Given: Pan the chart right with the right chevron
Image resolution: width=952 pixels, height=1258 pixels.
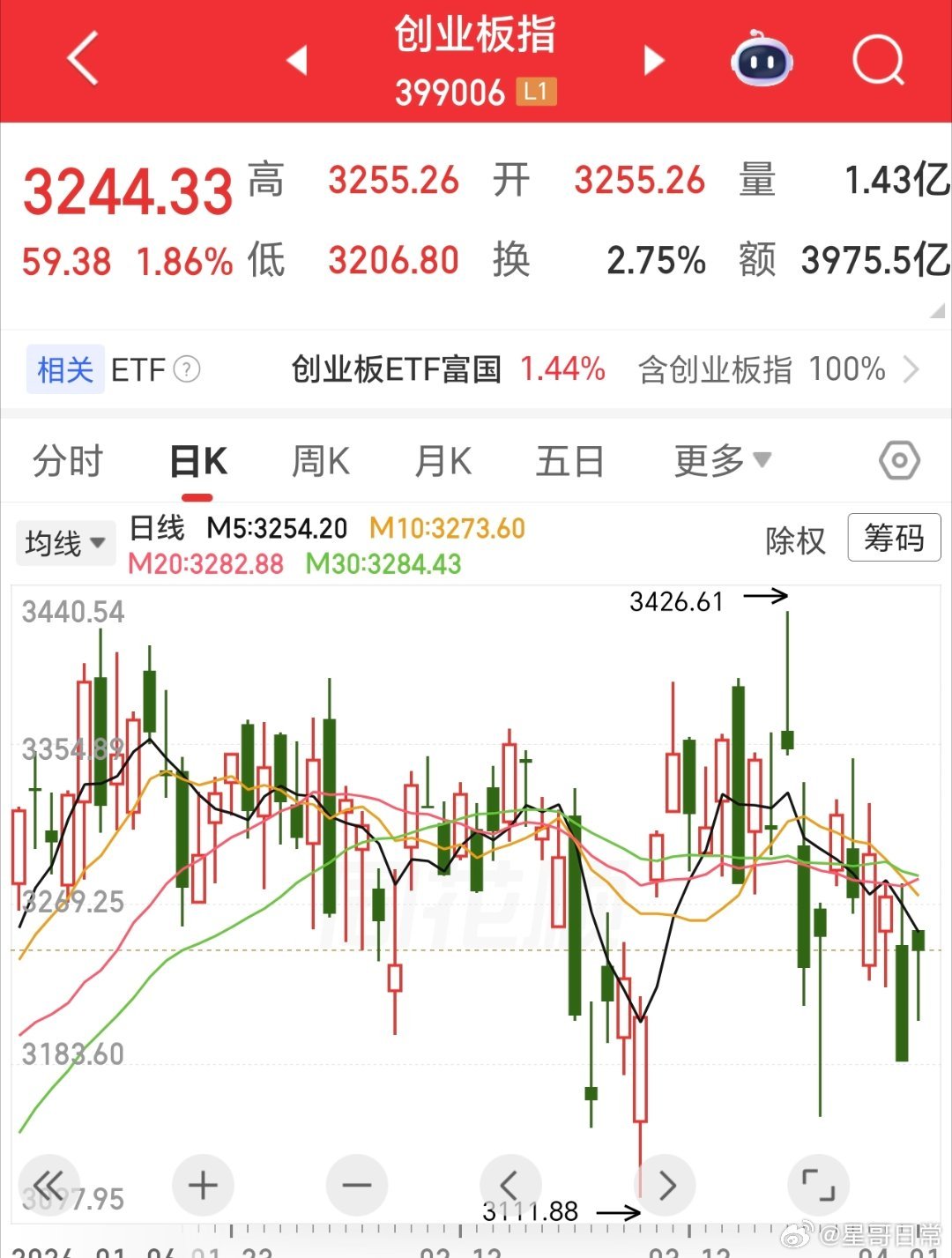Looking at the screenshot, I should (666, 1186).
